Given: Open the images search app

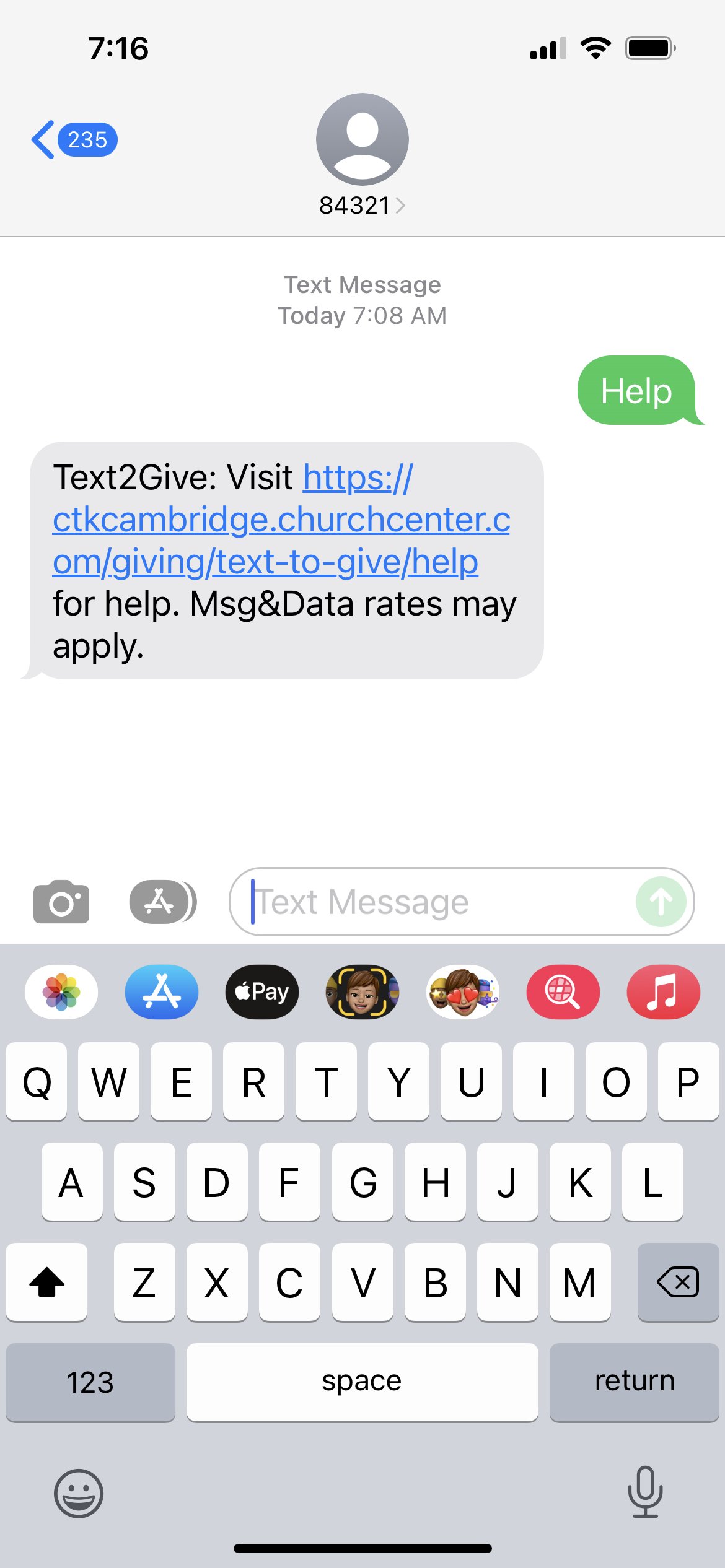Looking at the screenshot, I should tap(563, 991).
